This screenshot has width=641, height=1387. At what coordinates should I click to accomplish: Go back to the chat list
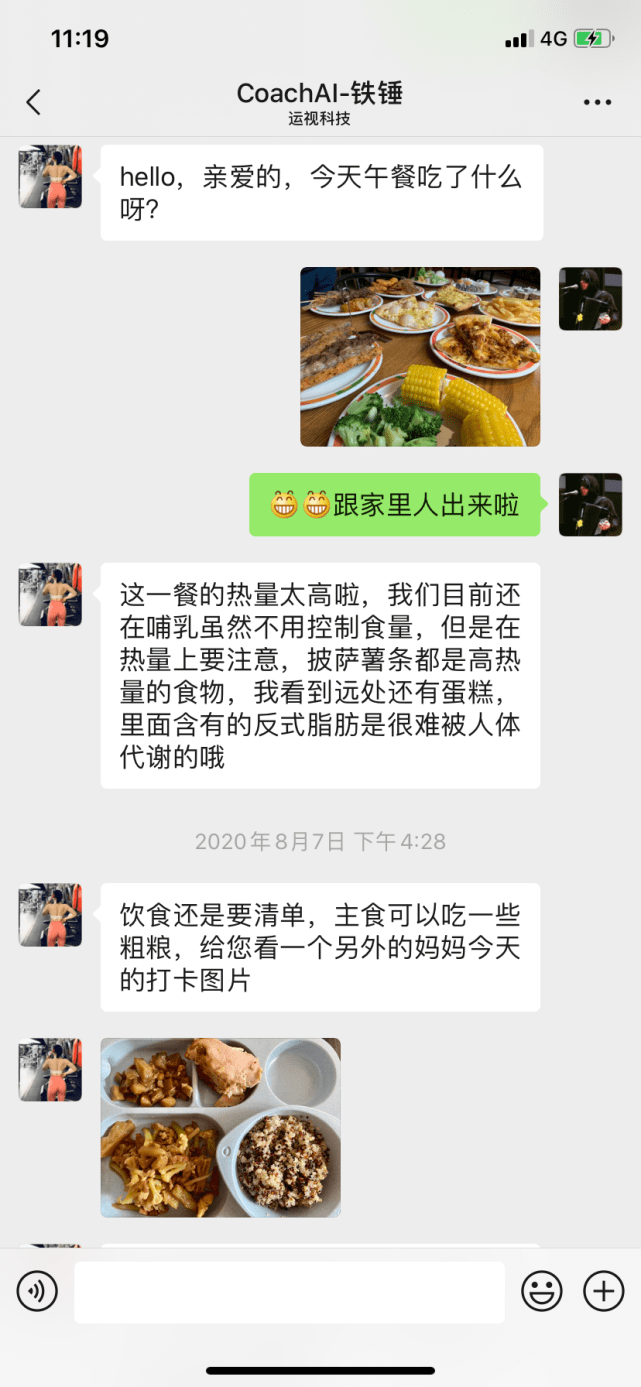(34, 102)
